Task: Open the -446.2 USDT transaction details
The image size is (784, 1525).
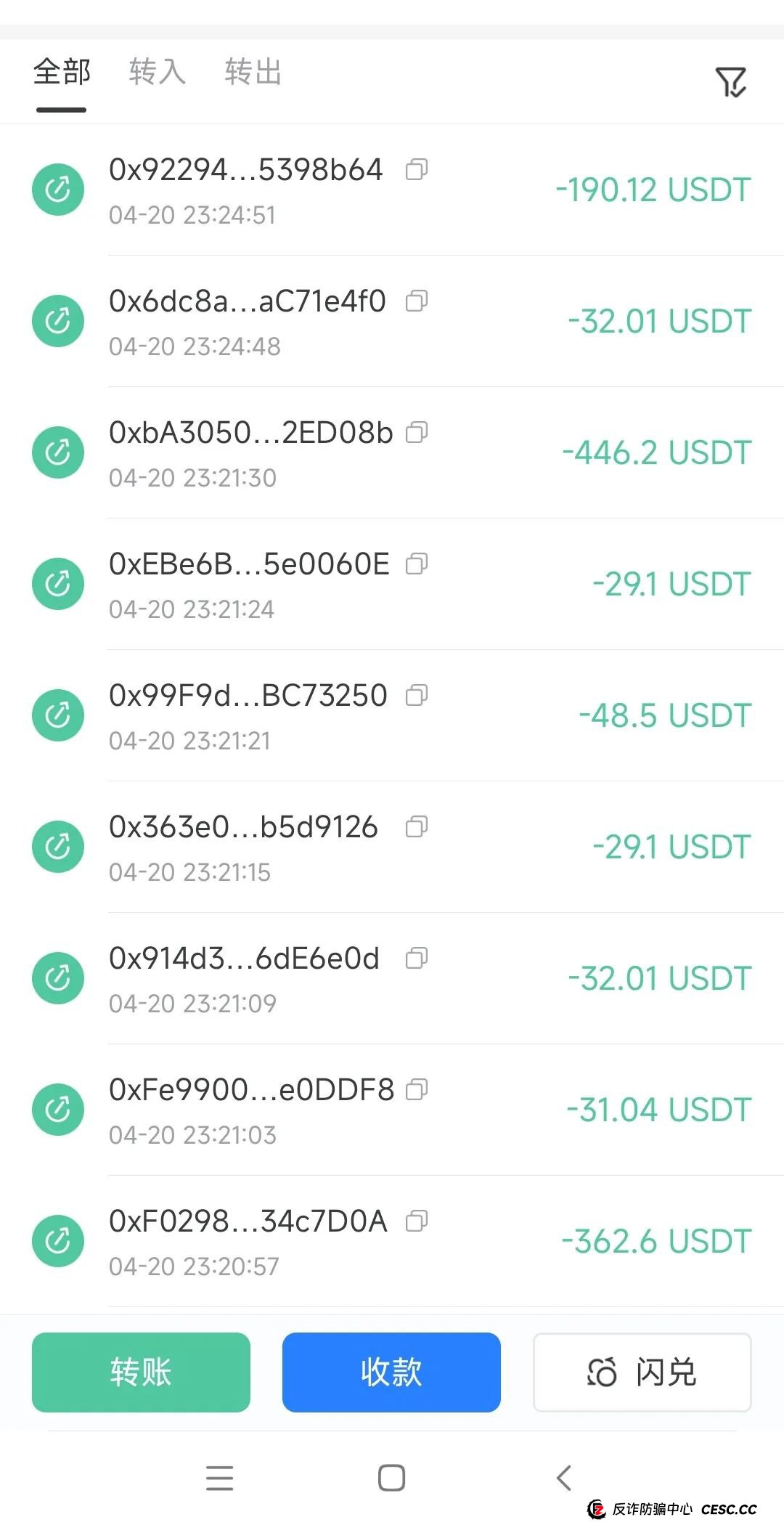Action: click(x=656, y=453)
